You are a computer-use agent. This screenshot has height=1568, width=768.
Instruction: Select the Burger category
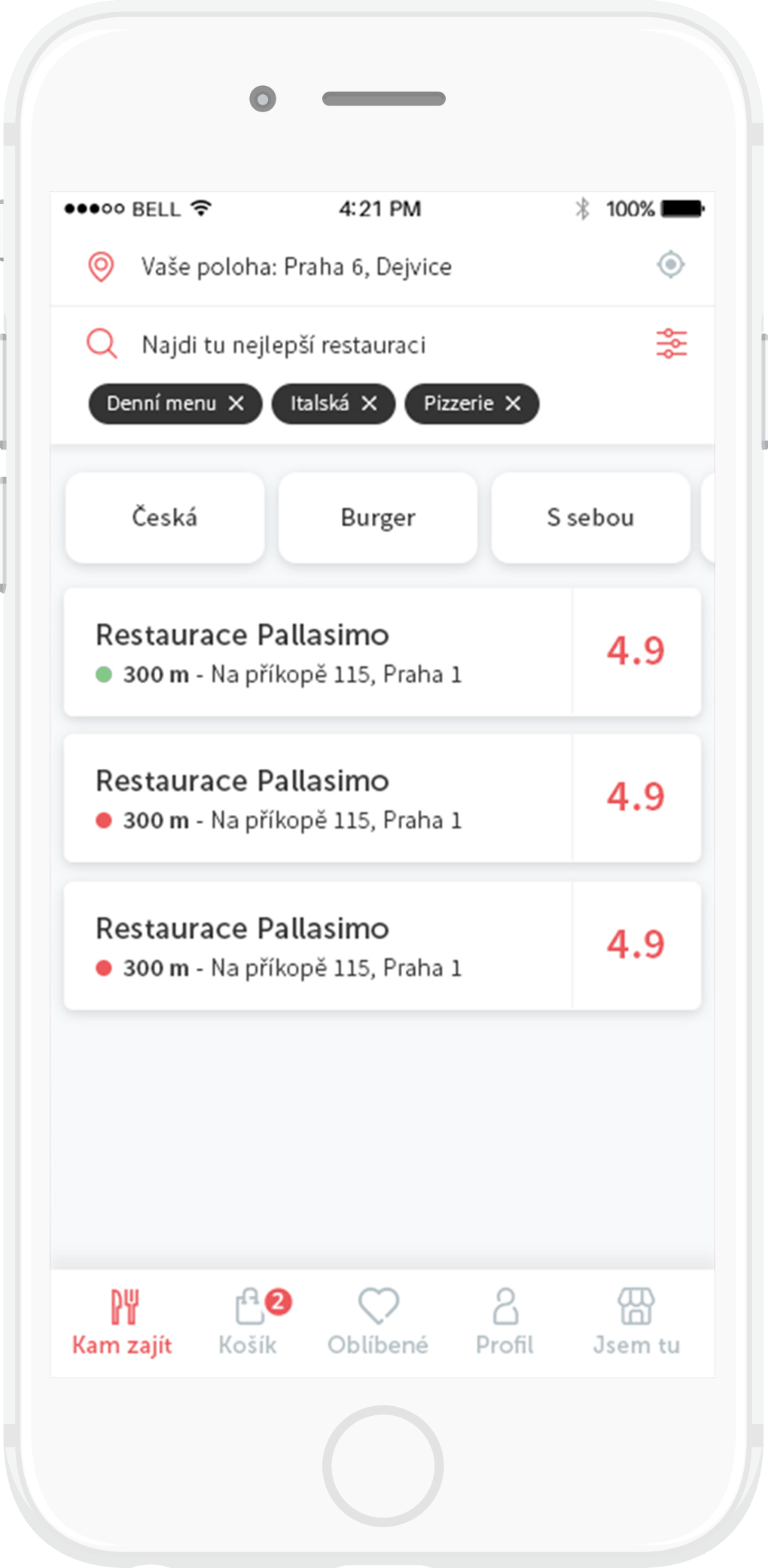pyautogui.click(x=378, y=517)
